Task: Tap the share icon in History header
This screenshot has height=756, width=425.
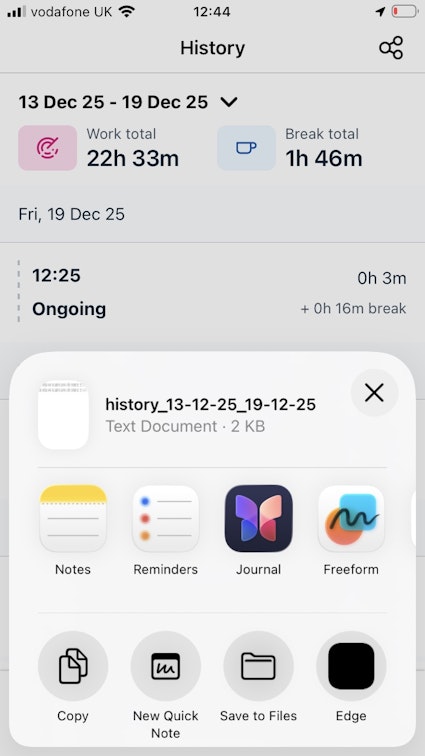Action: [391, 48]
